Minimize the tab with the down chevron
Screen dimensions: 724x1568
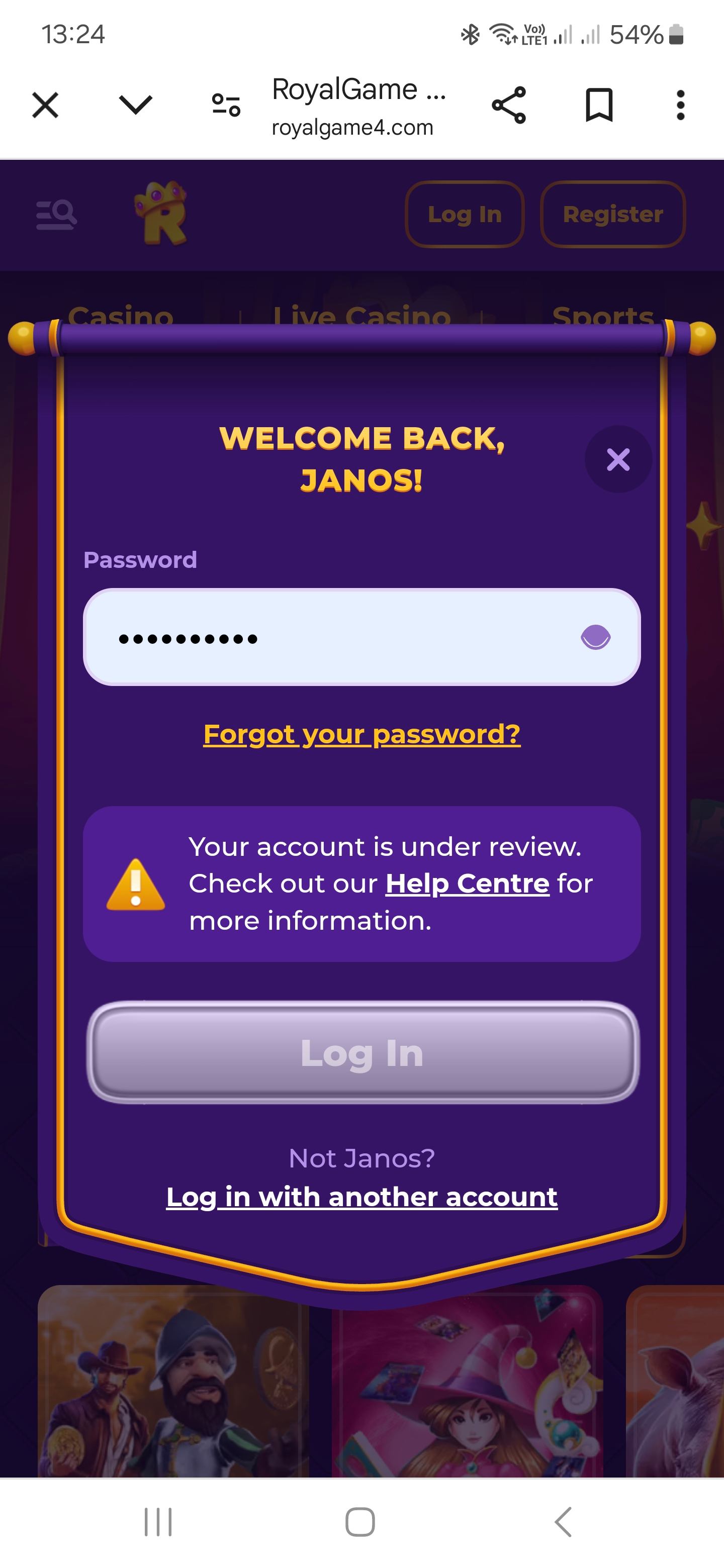pyautogui.click(x=135, y=105)
